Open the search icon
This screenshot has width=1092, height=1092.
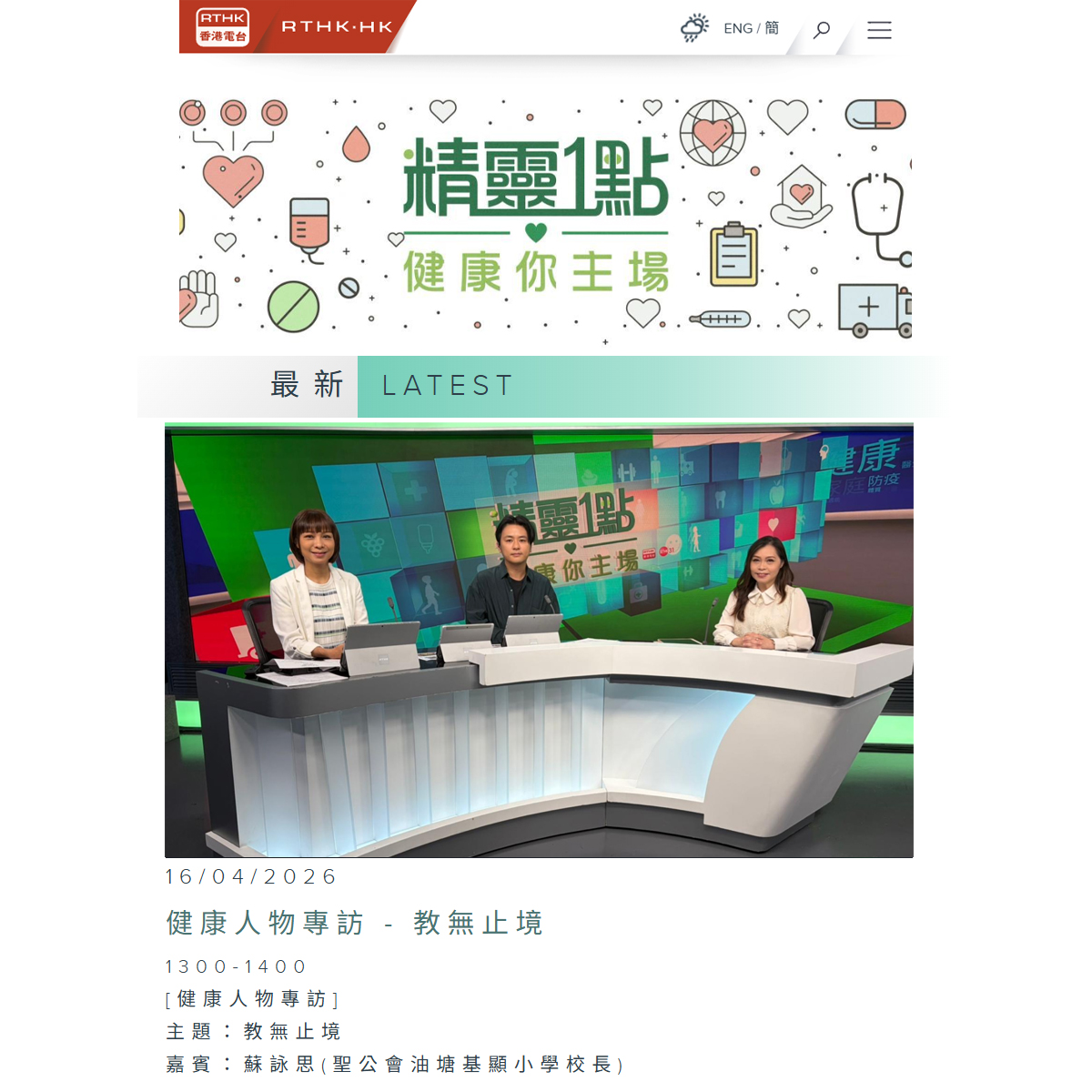[x=822, y=30]
